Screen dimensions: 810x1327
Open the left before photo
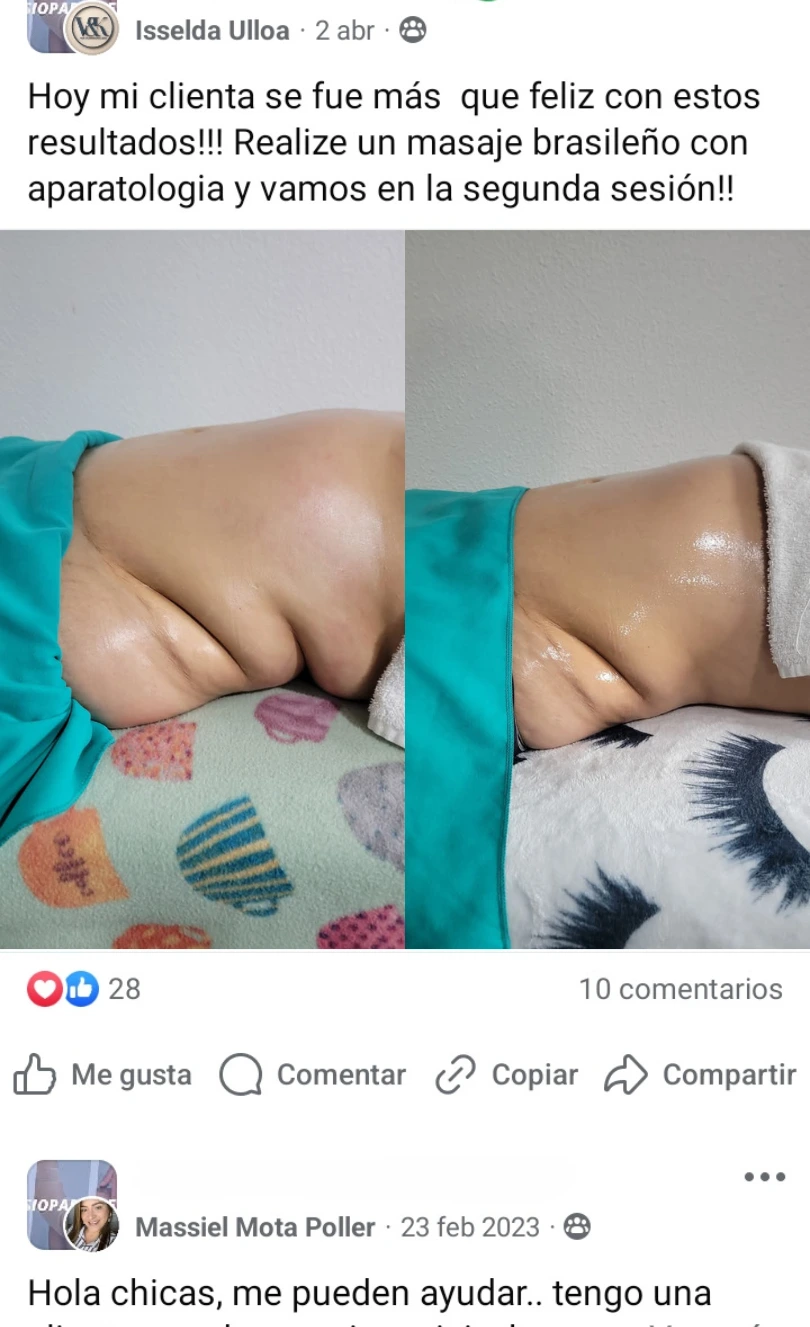click(202, 589)
